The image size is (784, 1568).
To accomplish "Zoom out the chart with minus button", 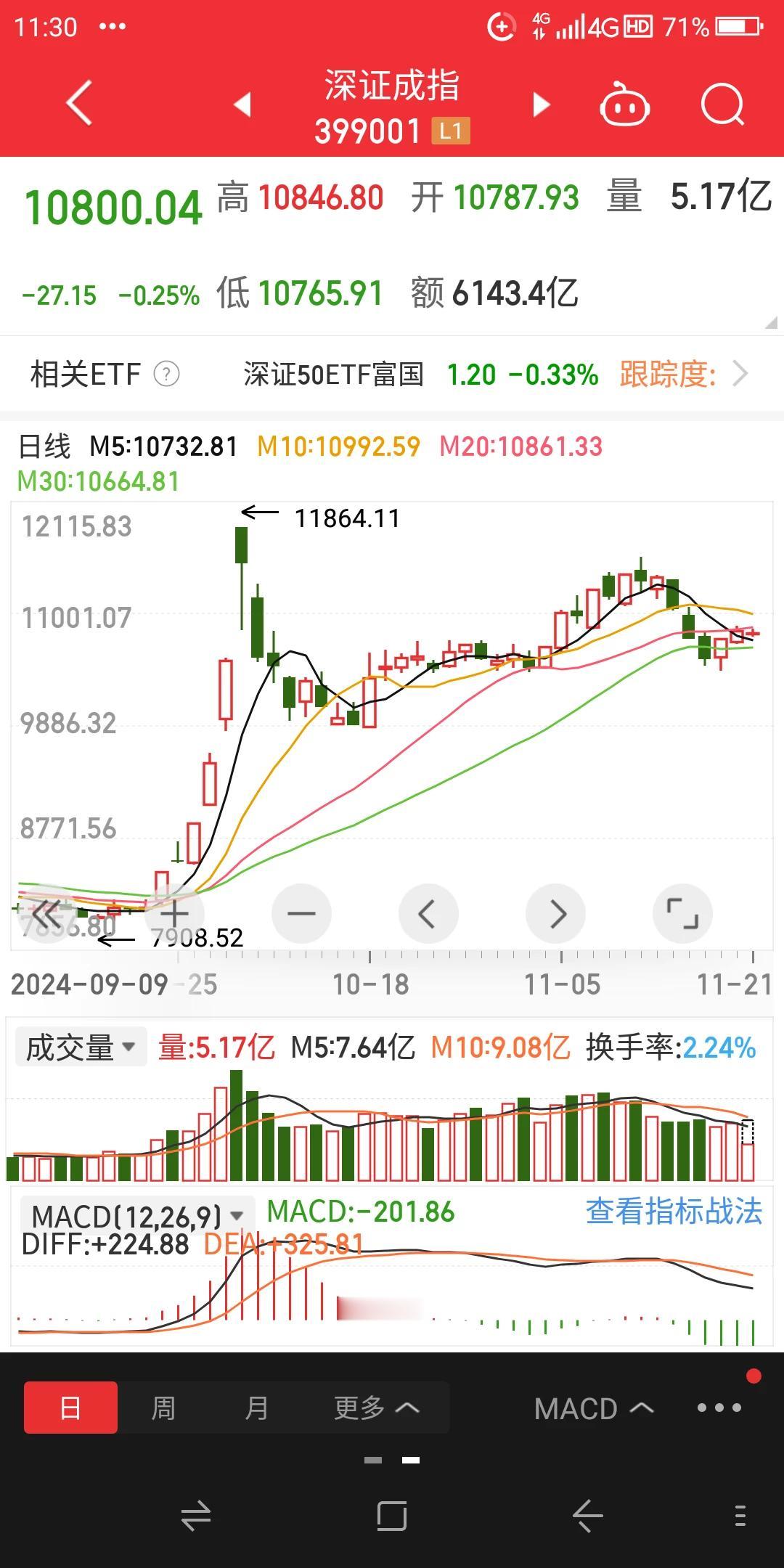I will 301,913.
